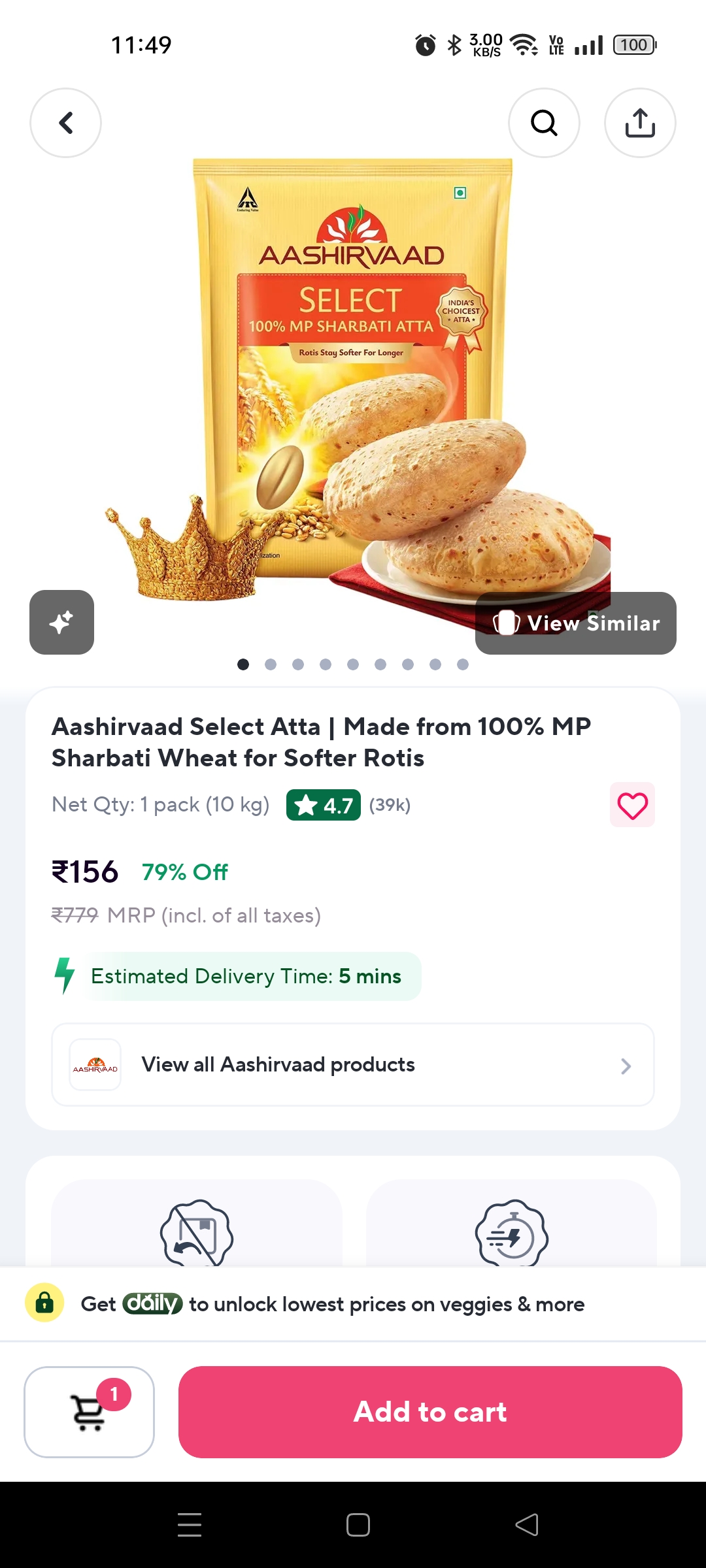
Task: Go back to the previous screen
Action: (65, 123)
